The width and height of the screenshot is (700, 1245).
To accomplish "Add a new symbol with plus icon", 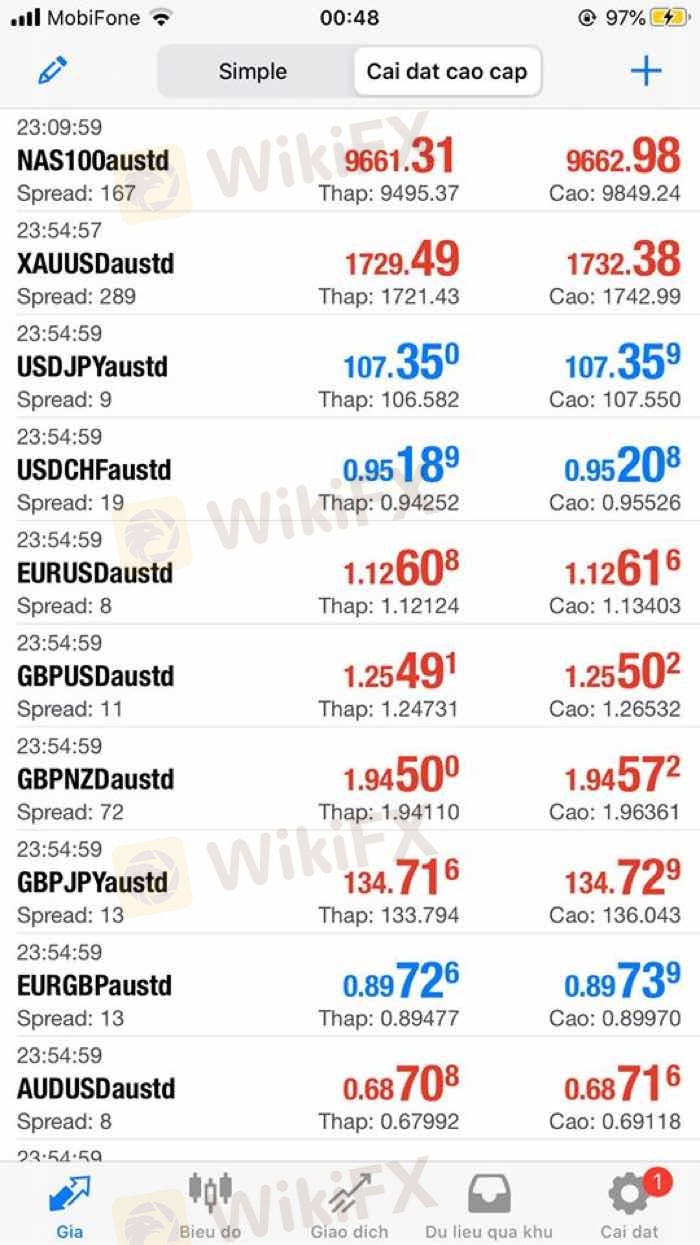I will point(646,71).
